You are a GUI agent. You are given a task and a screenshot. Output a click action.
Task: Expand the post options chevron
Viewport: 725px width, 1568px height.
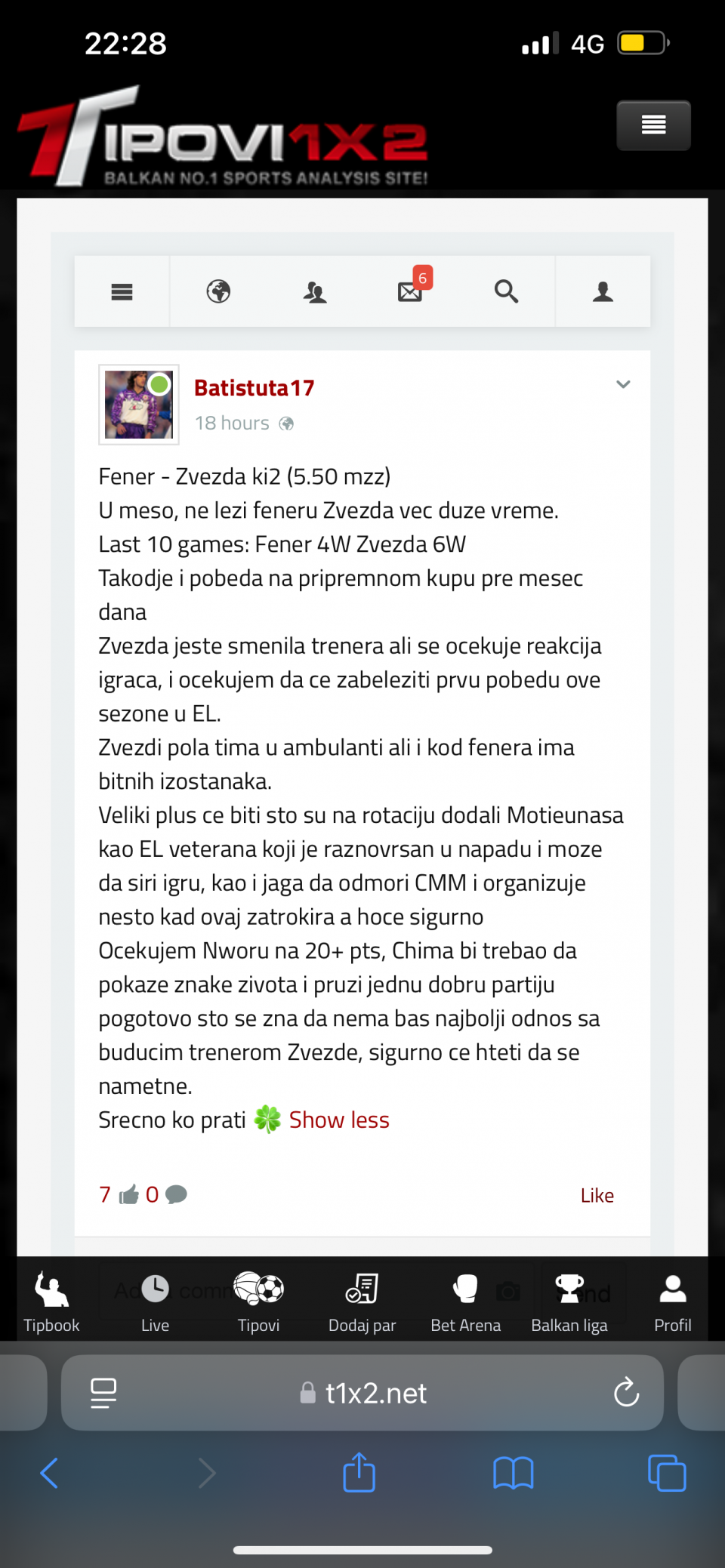tap(623, 384)
